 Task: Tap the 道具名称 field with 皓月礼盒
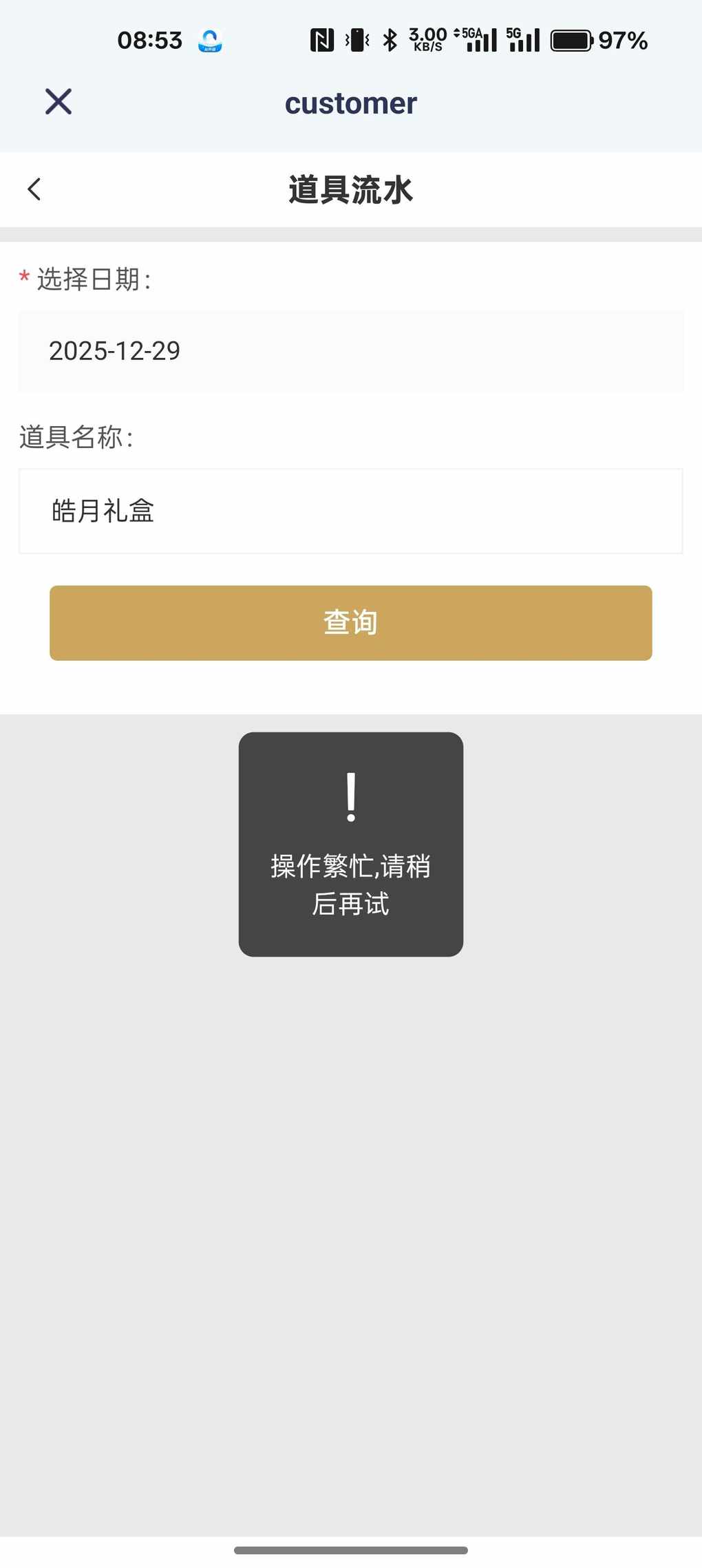[350, 511]
